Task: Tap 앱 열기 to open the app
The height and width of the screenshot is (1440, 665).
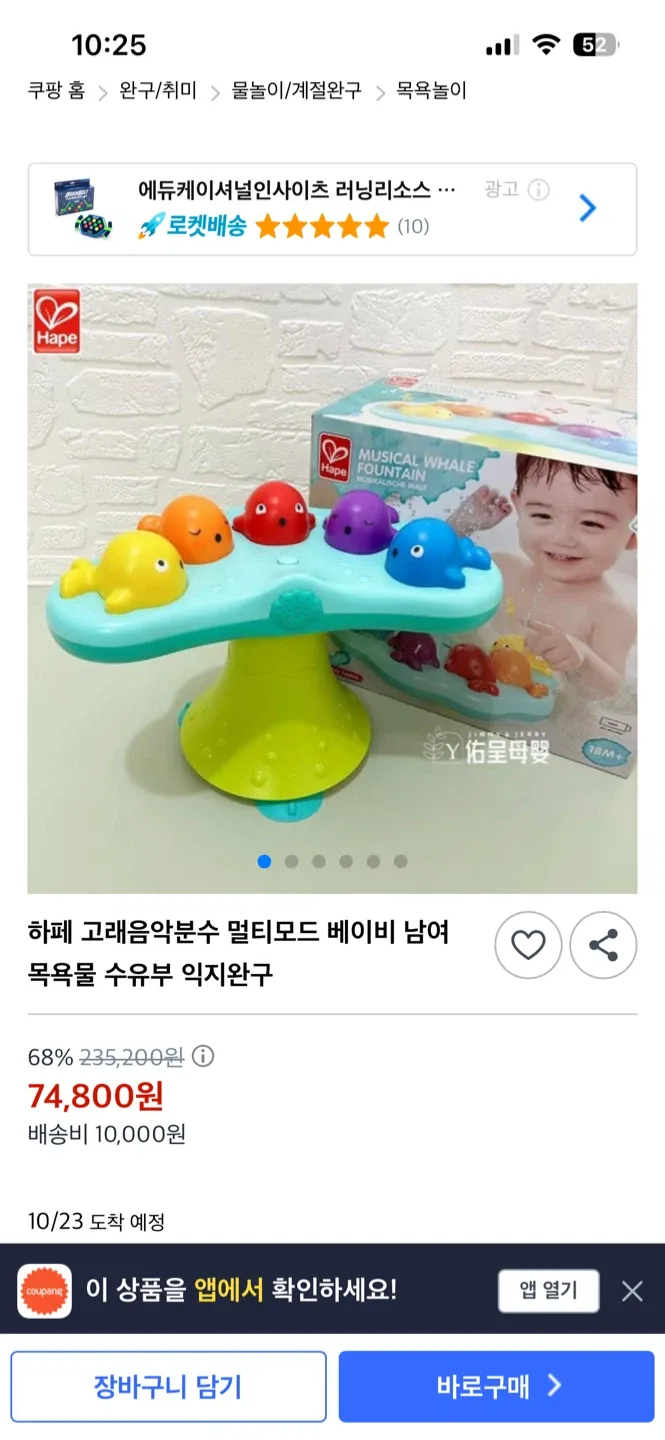Action: [548, 1290]
